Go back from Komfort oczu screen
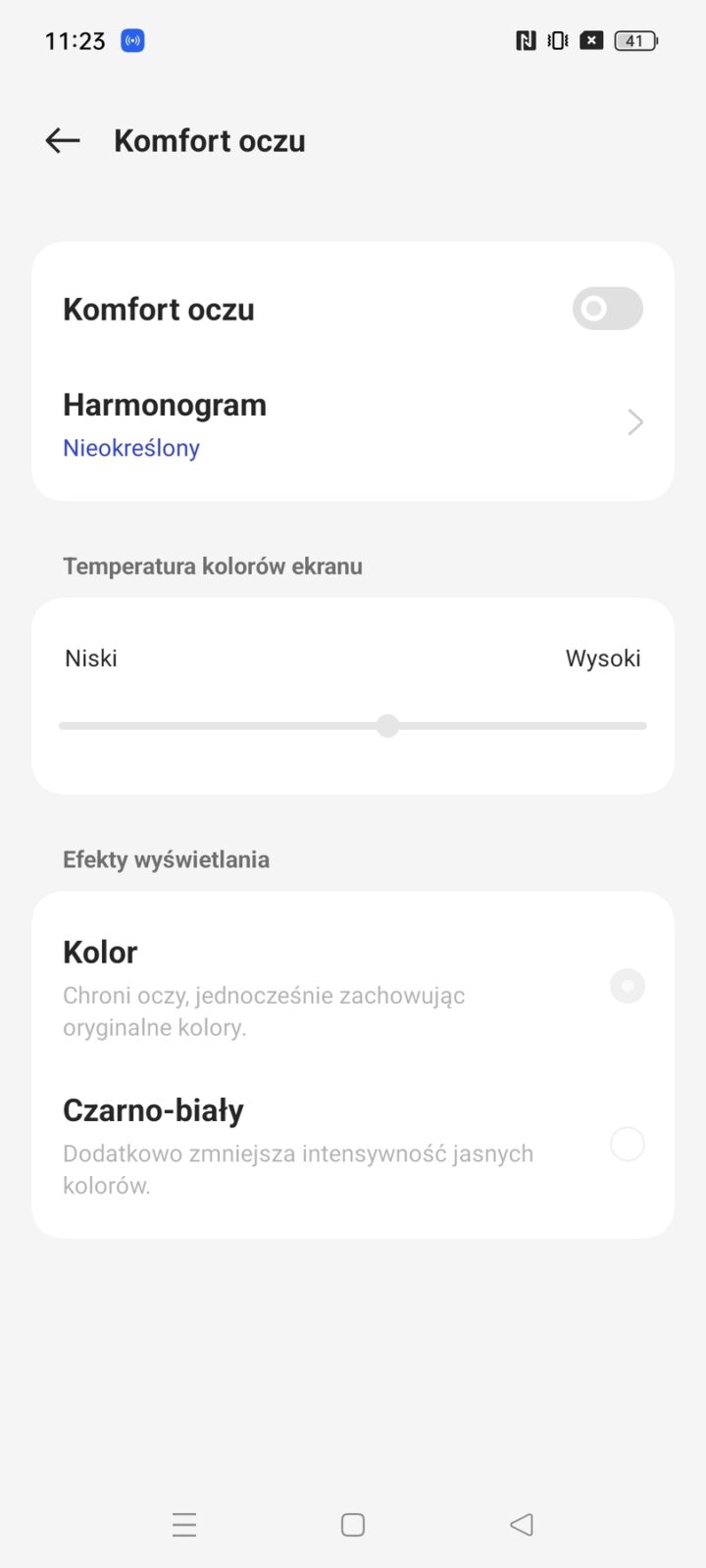 click(x=63, y=141)
